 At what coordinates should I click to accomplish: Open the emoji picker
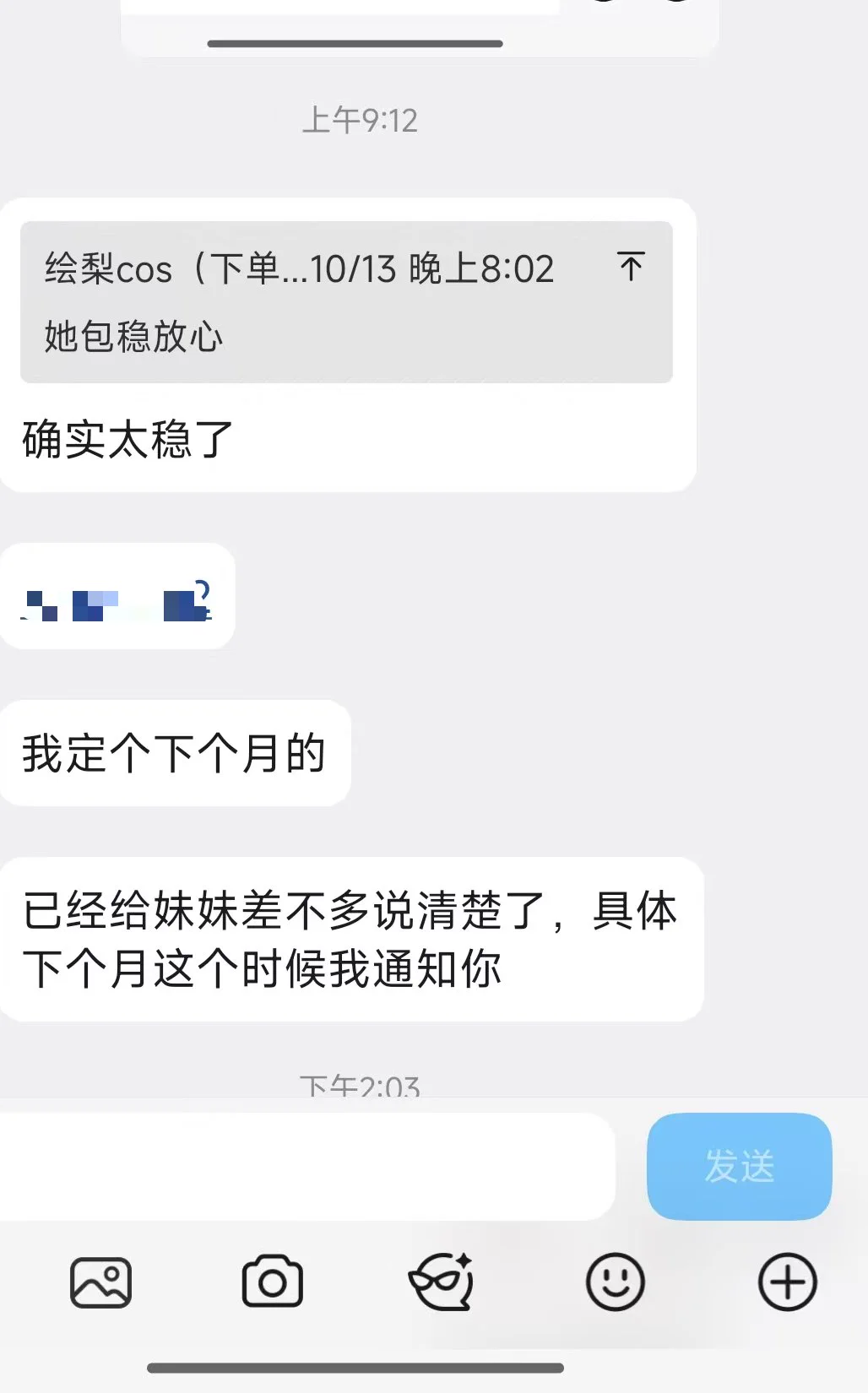(x=615, y=1282)
